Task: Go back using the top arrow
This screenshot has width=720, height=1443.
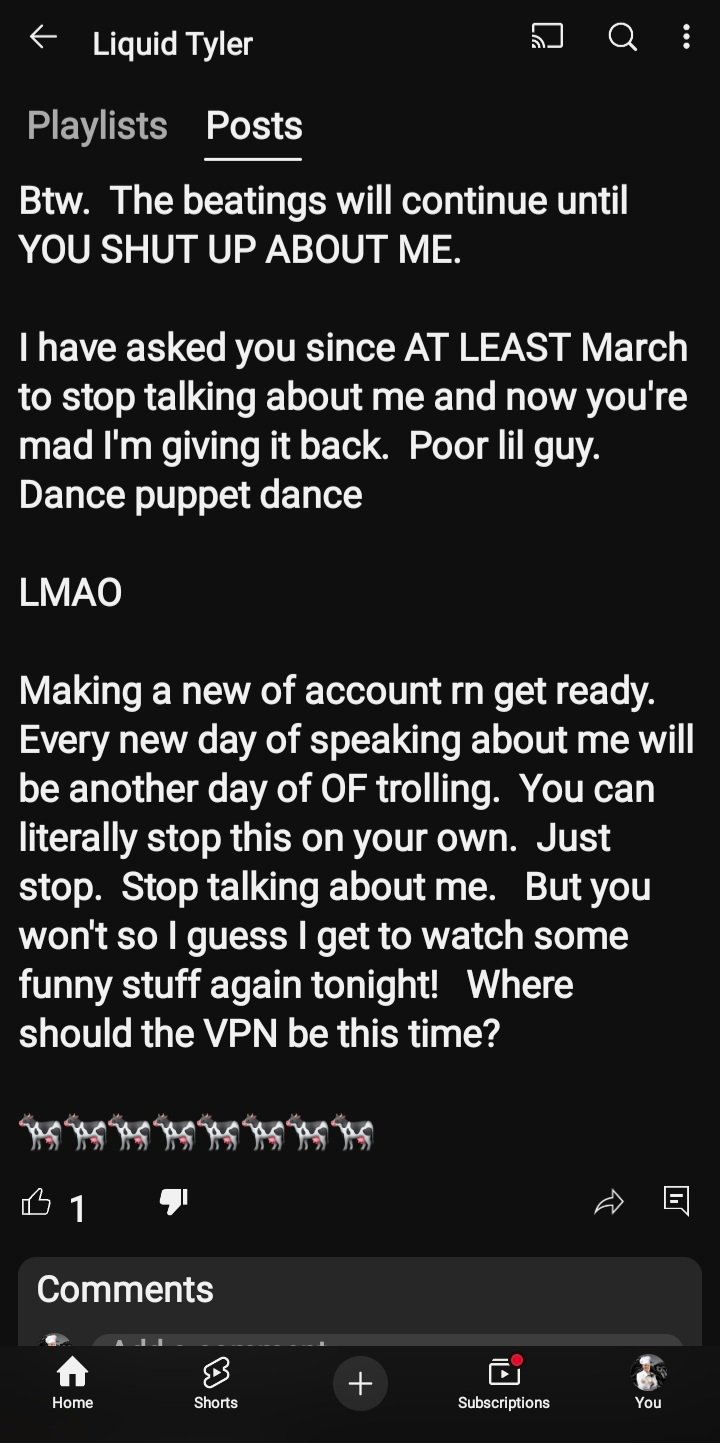Action: 43,38
